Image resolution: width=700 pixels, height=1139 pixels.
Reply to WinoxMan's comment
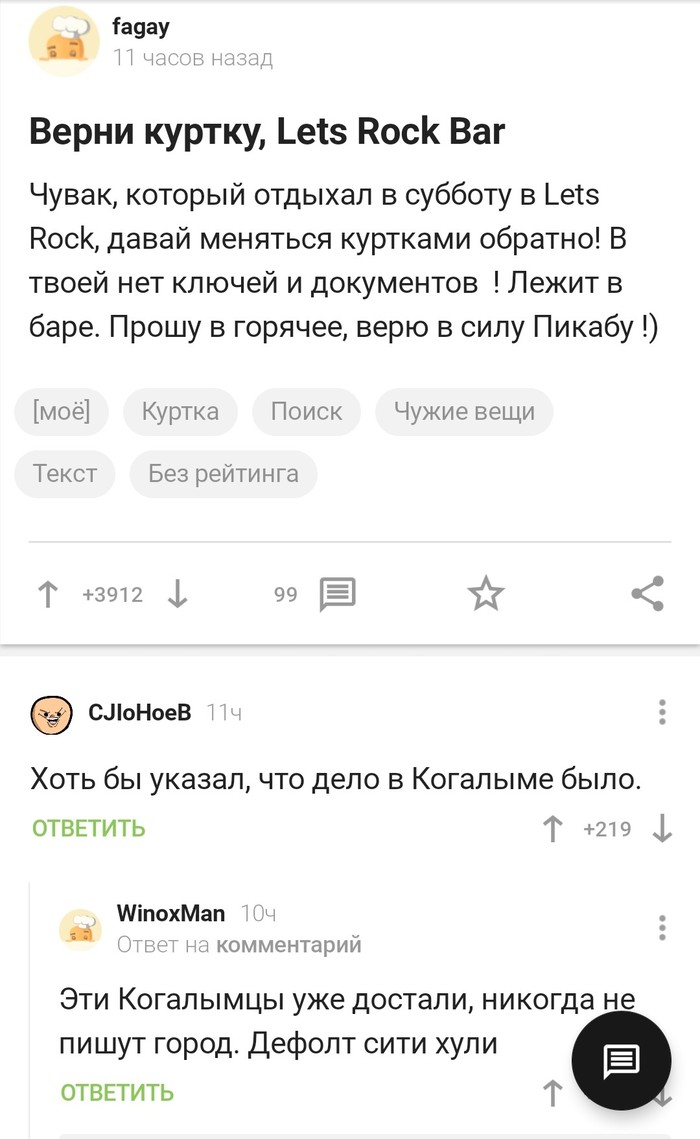tap(117, 1092)
